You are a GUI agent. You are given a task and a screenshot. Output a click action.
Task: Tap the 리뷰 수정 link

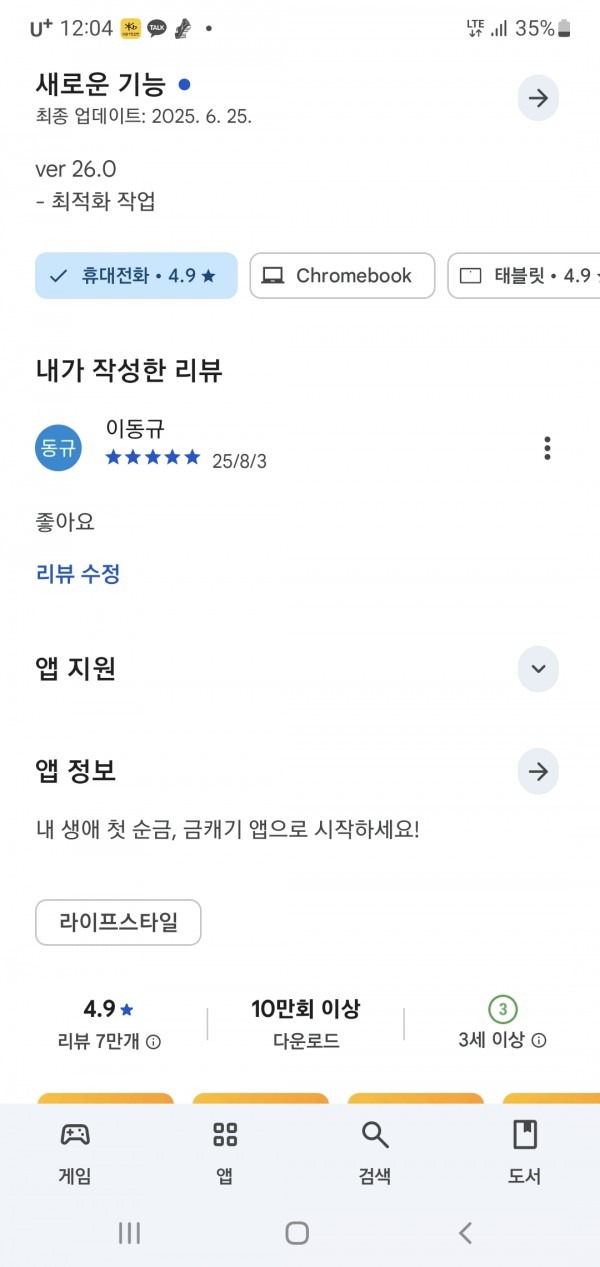tap(78, 574)
